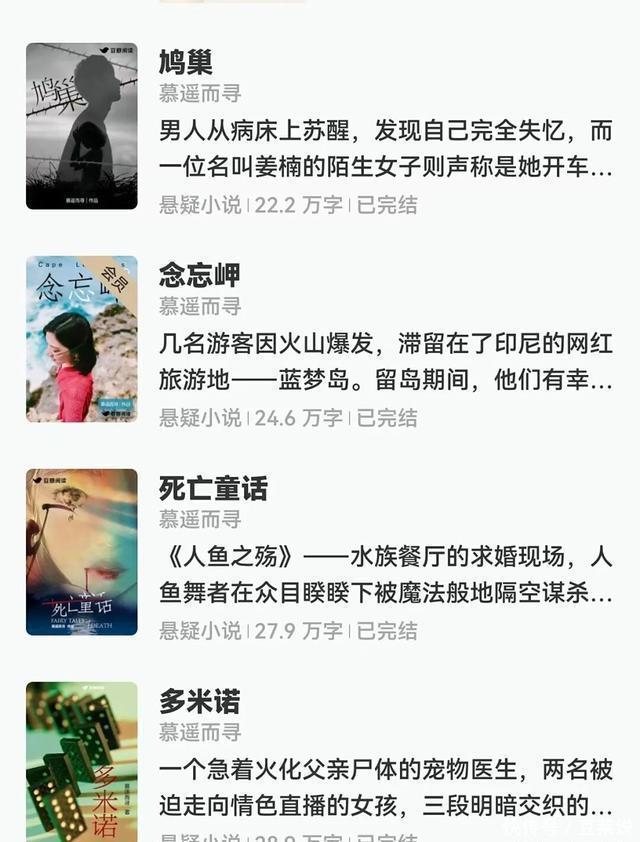This screenshot has width=640, height=842.
Task: View details for 念忘岬
Action: (199, 275)
